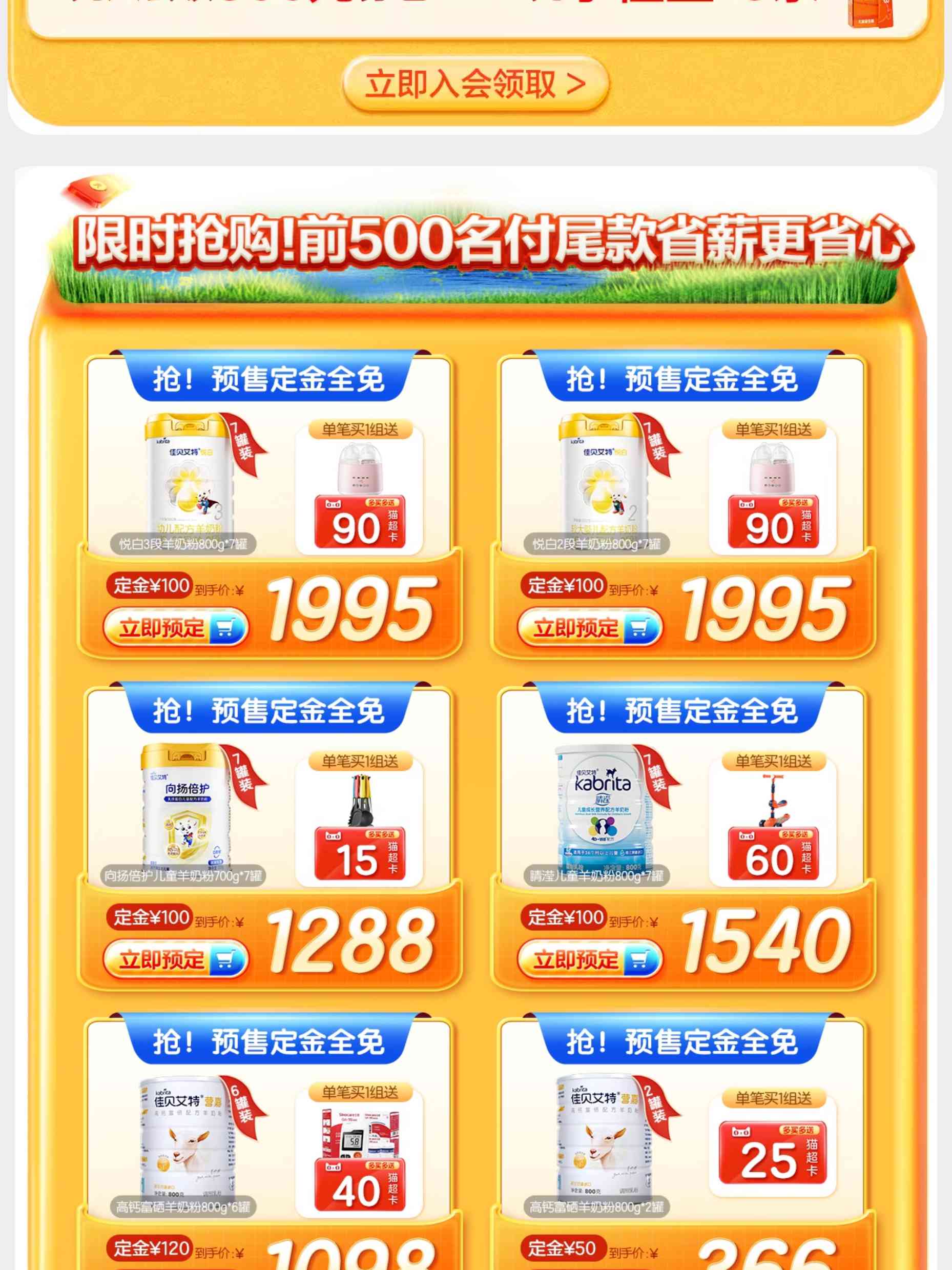
Task: Tap 立即预定 for 悦白2段羊奶粉800g*7罐
Action: [589, 628]
